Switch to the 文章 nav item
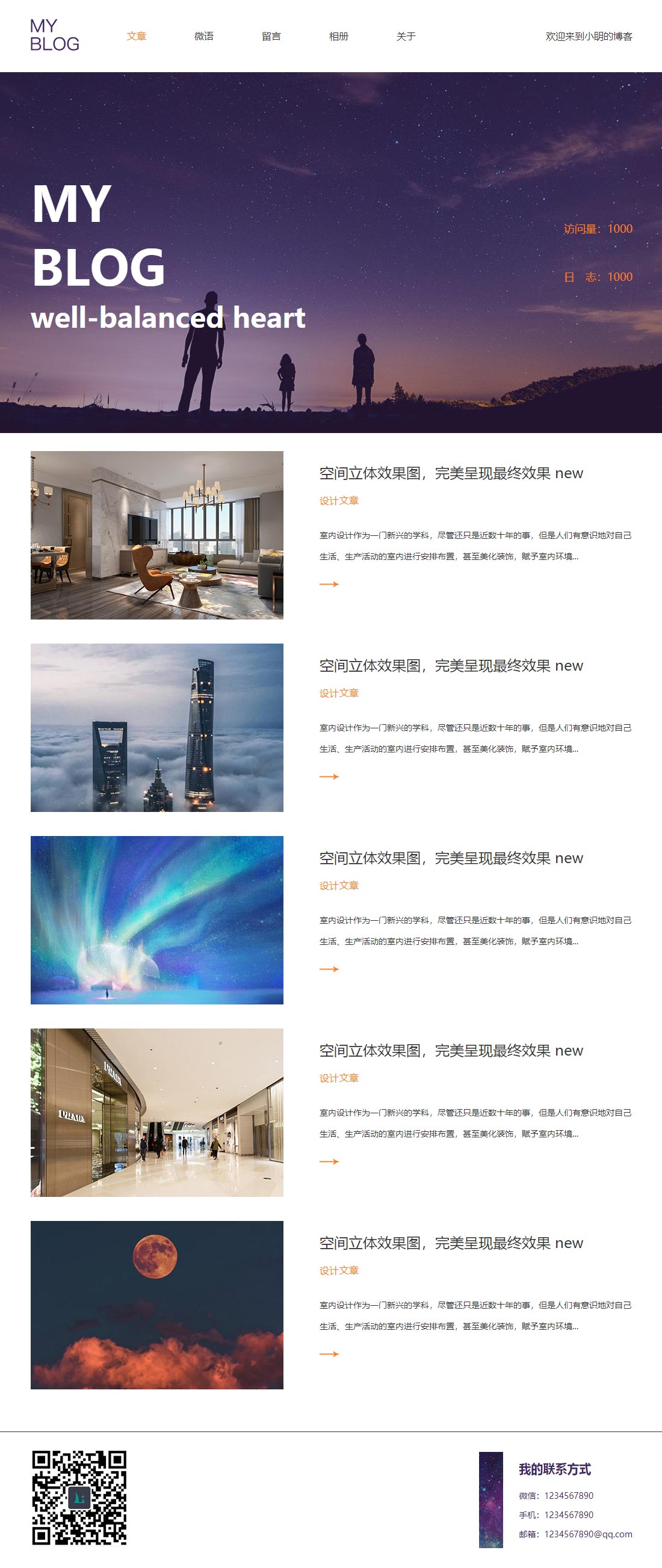Screen dimensions: 662x1568 point(137,37)
